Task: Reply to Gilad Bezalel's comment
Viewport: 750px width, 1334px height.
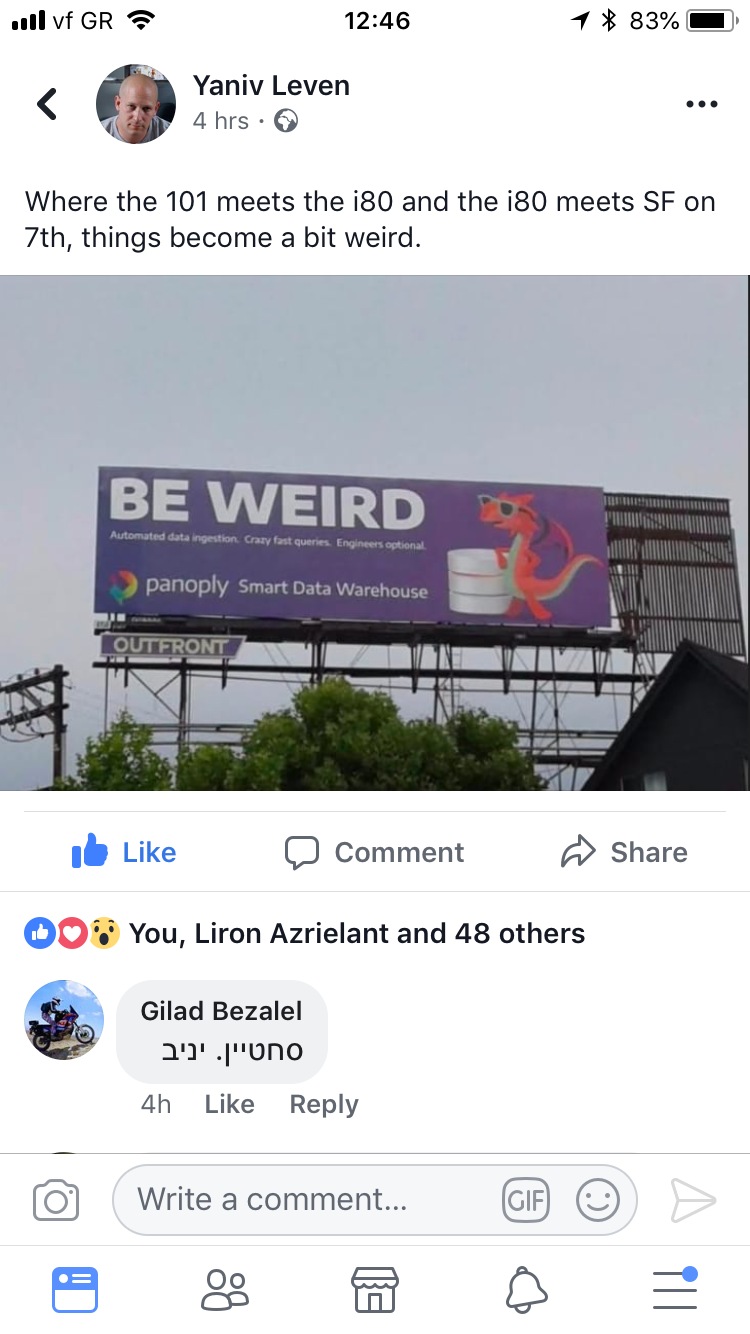Action: pos(323,1104)
